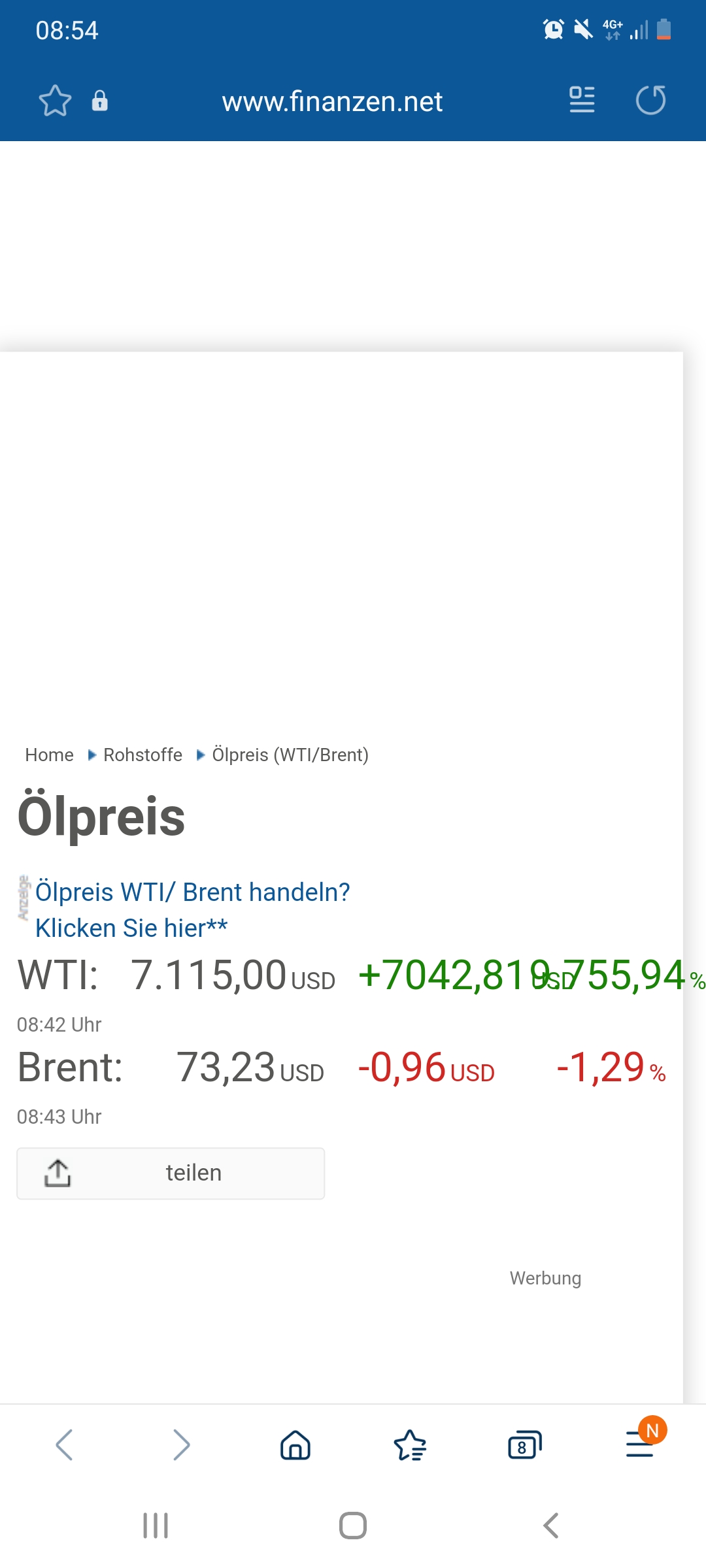Select the Ölpreis (WTI/Brent) breadcrumb entry

pos(291,755)
